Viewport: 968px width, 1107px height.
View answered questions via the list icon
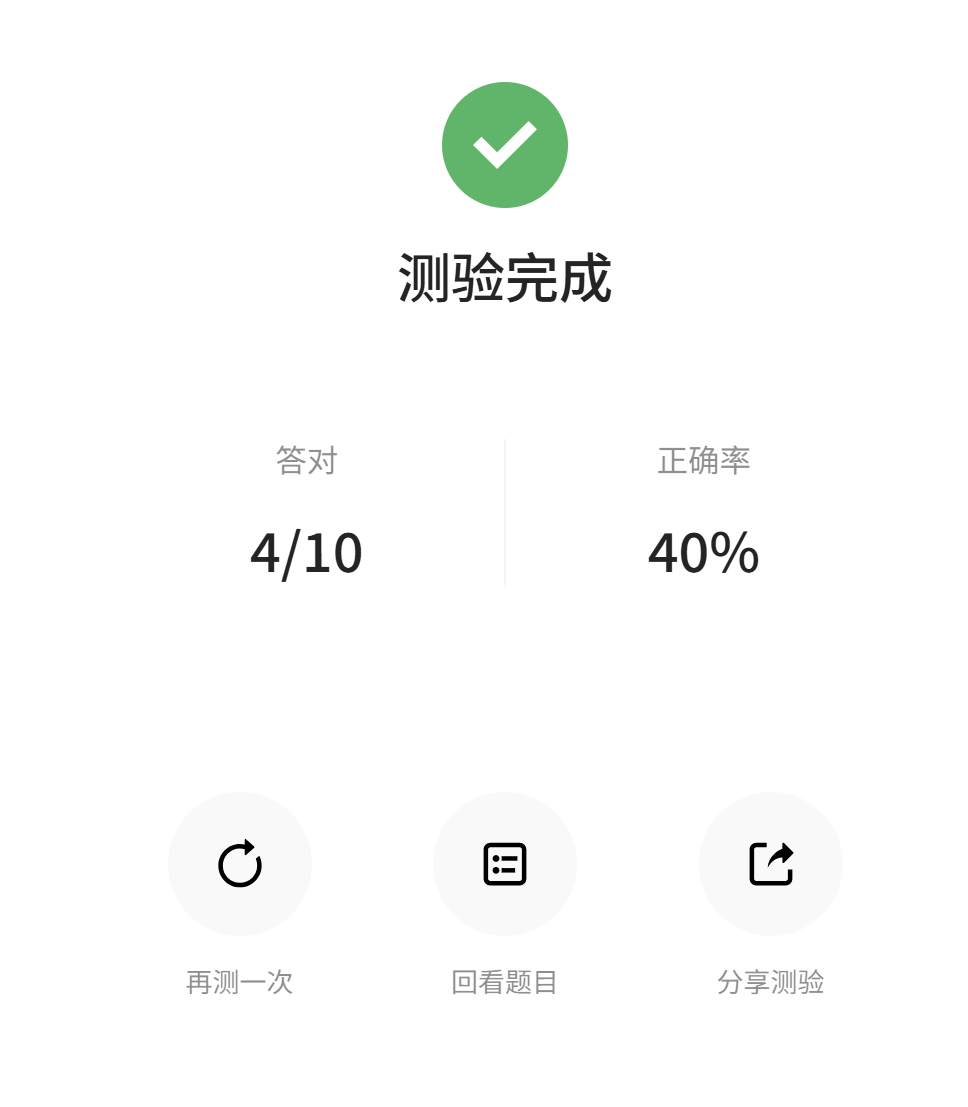point(505,864)
